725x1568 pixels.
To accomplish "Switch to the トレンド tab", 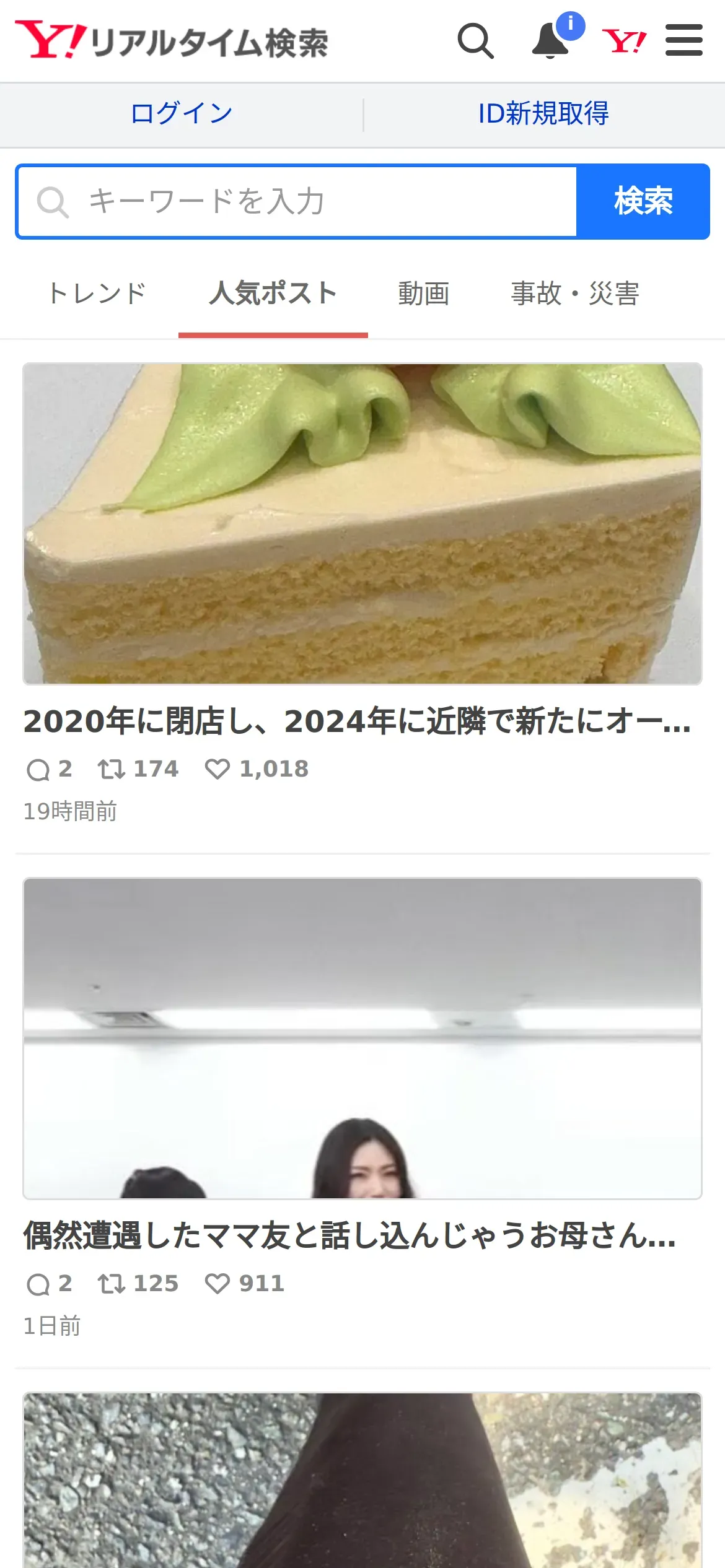I will pos(97,293).
